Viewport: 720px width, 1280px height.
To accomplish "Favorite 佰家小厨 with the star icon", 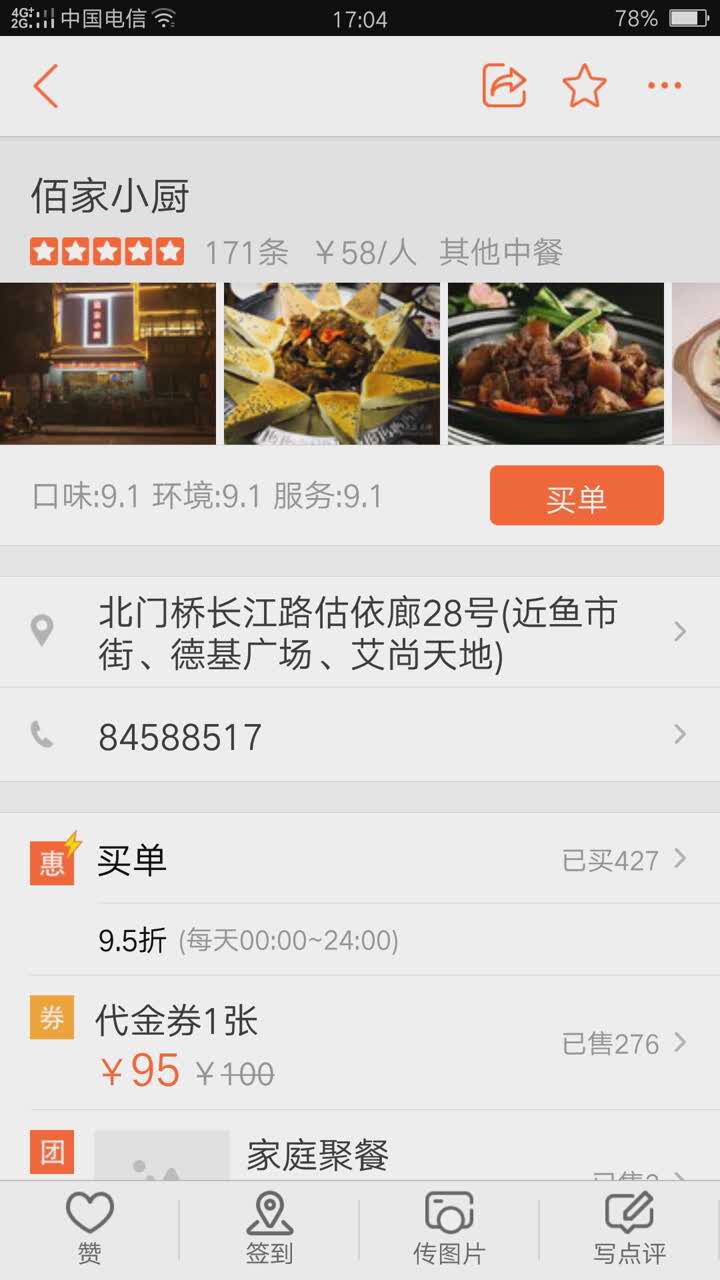I will (x=584, y=86).
